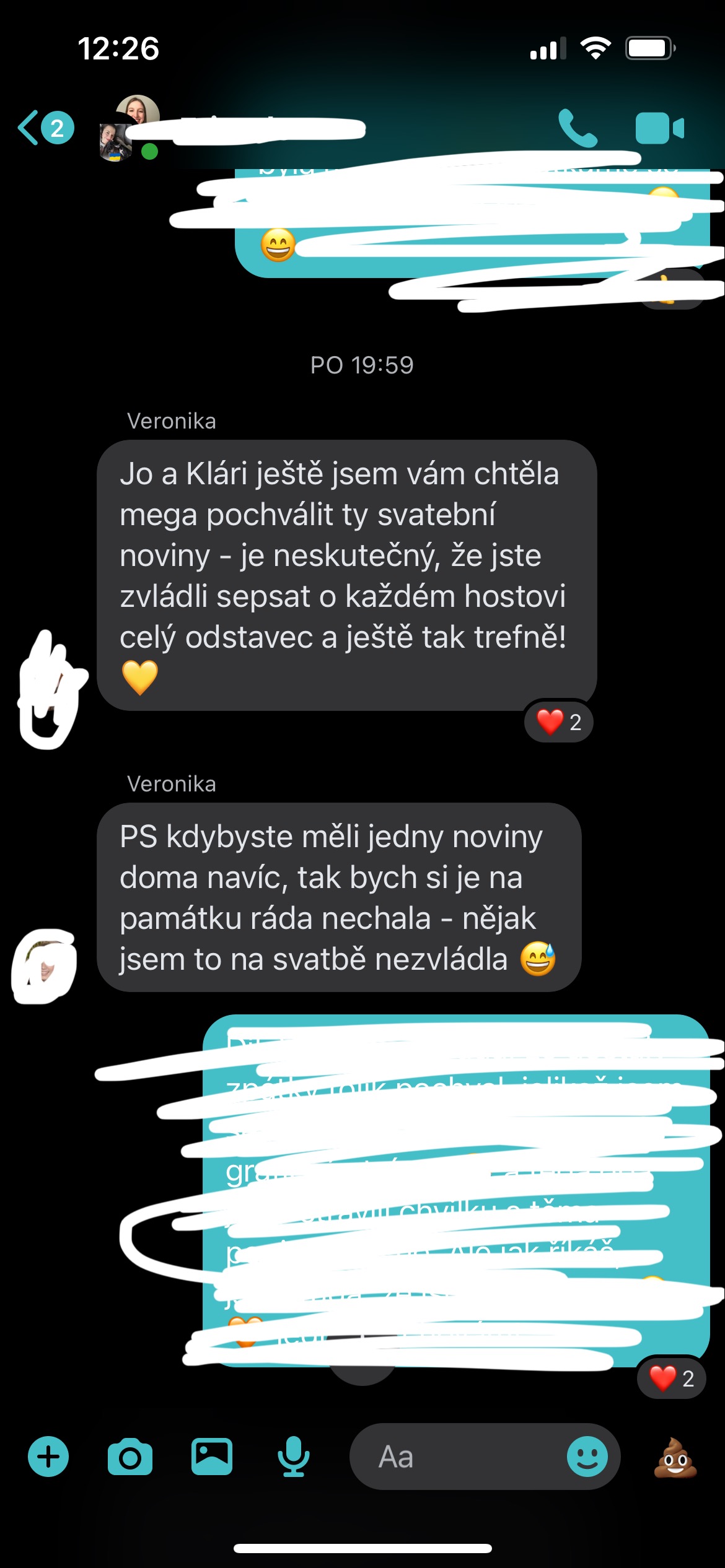Send the poop emoji quick reaction
Viewport: 725px width, 1568px height.
click(x=675, y=1457)
